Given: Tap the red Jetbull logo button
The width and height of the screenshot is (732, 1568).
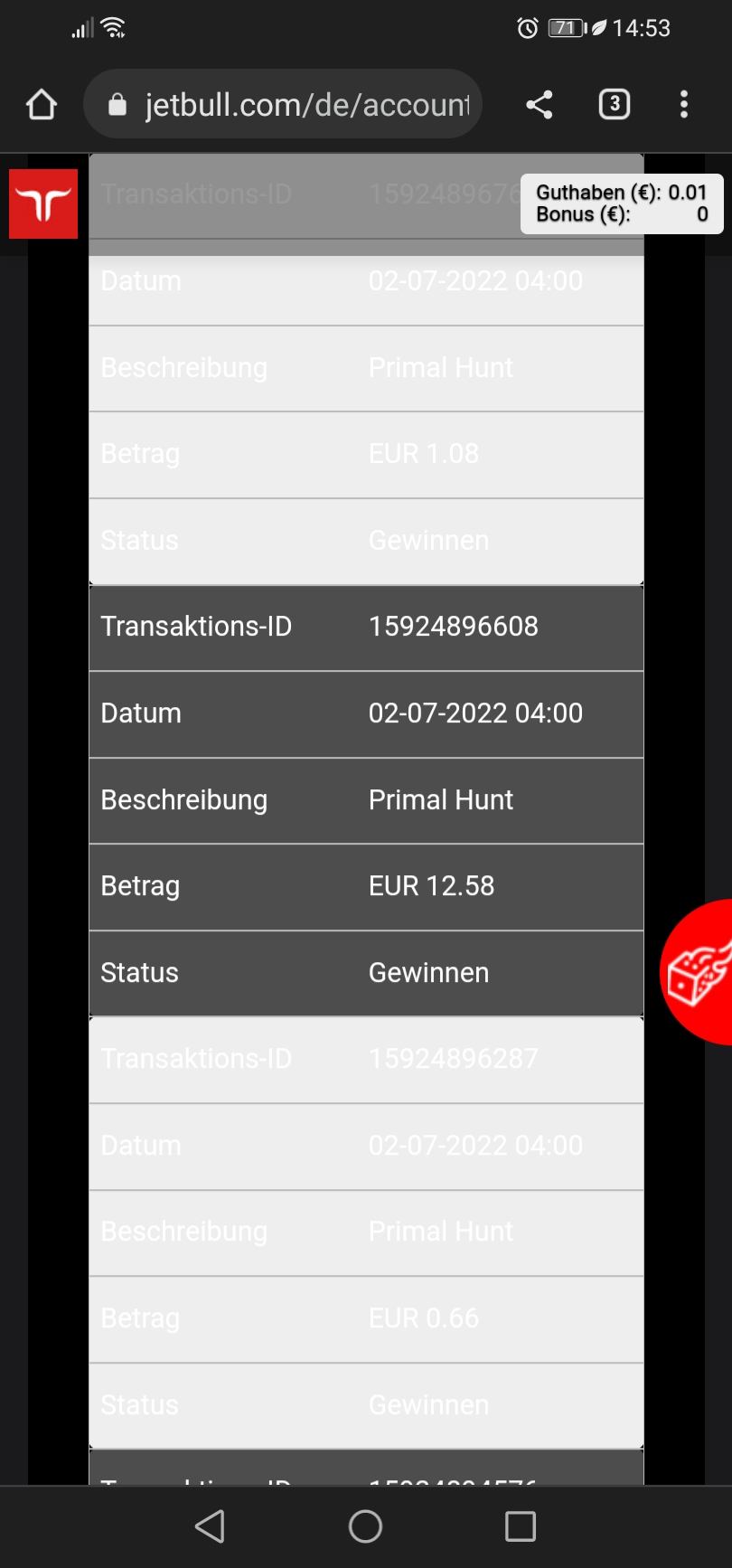Looking at the screenshot, I should click(43, 204).
